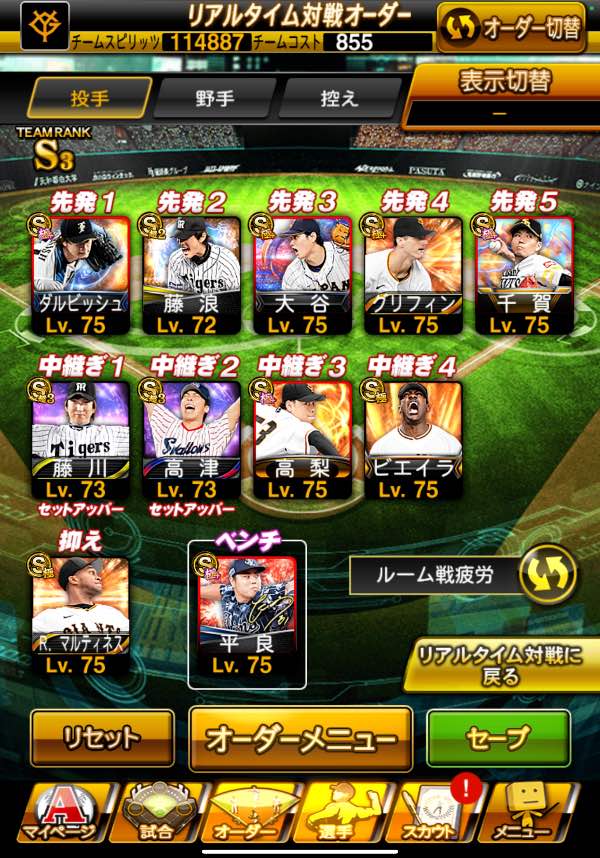Select the 投手 tab
This screenshot has width=600, height=858.
point(89,99)
